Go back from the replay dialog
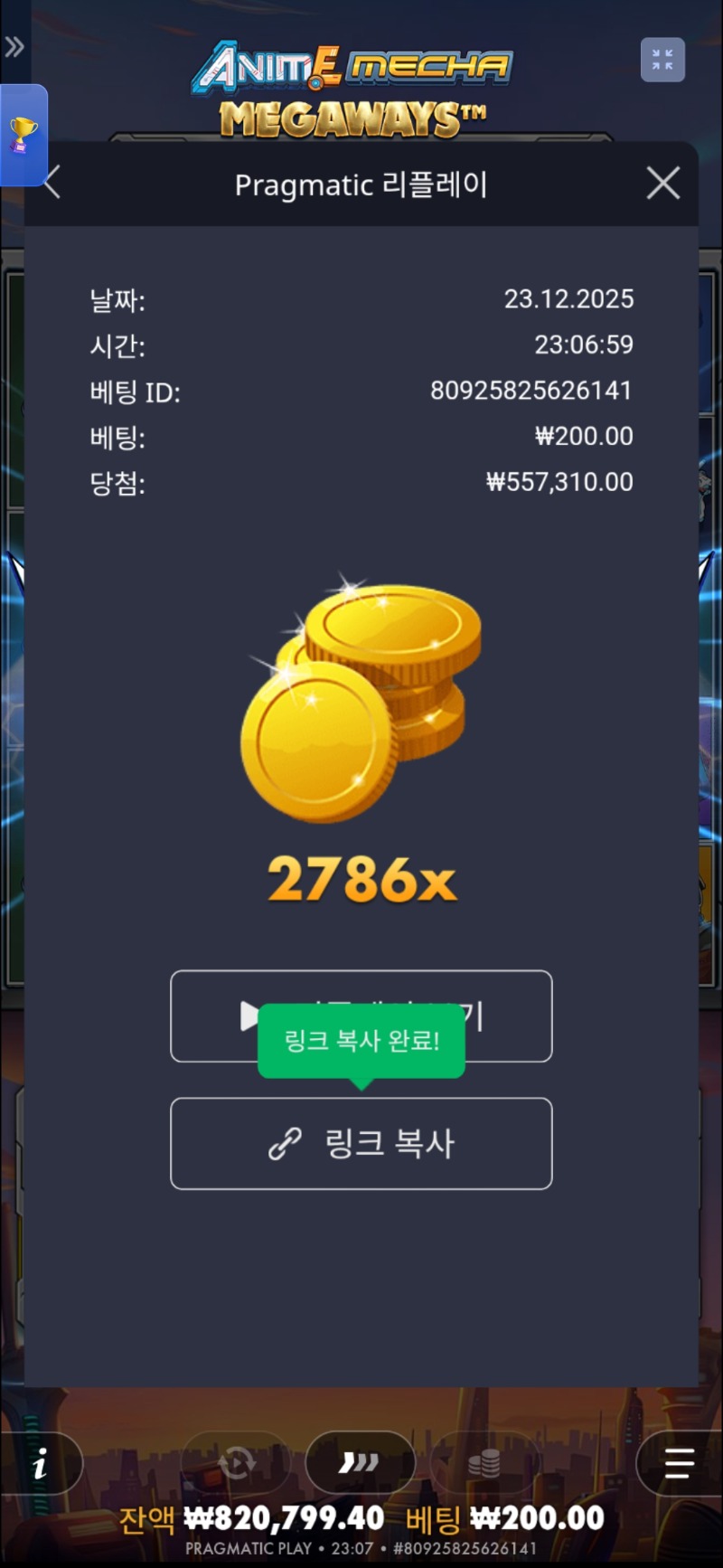 coord(52,184)
